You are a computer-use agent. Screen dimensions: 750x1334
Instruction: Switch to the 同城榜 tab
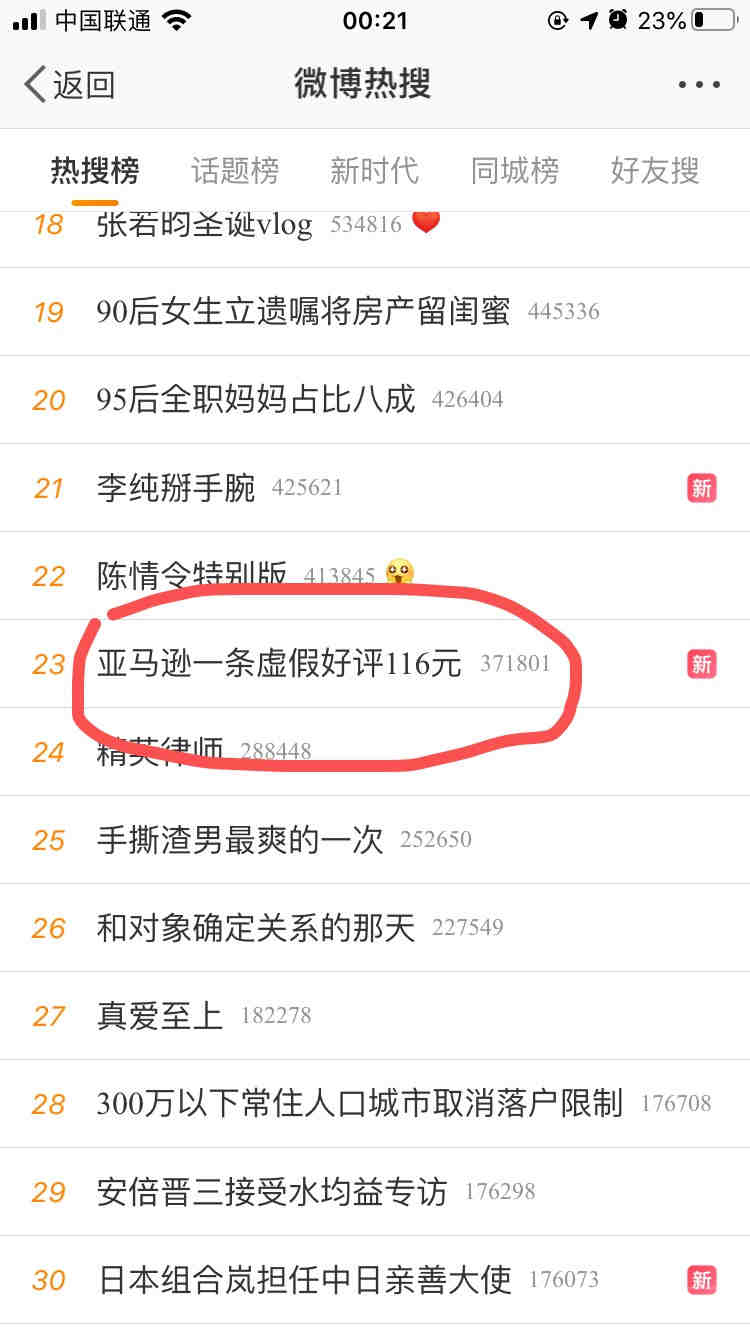[x=514, y=171]
